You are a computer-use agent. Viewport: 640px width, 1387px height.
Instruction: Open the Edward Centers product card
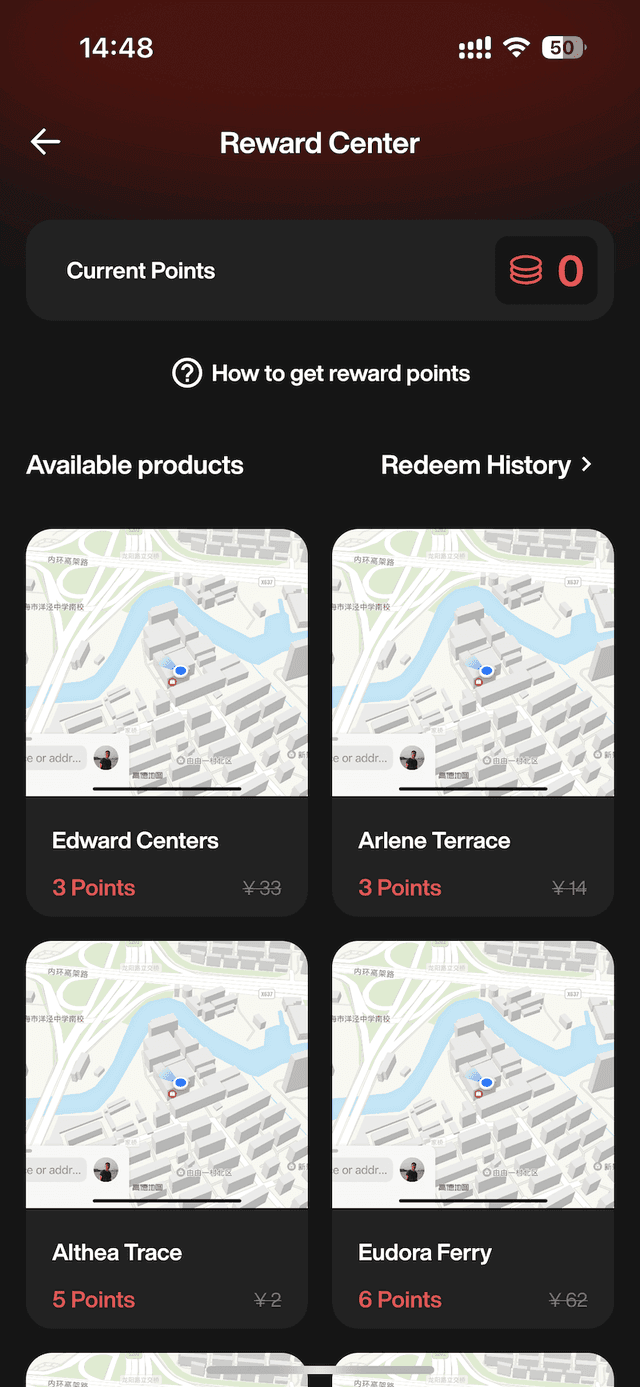click(166, 721)
